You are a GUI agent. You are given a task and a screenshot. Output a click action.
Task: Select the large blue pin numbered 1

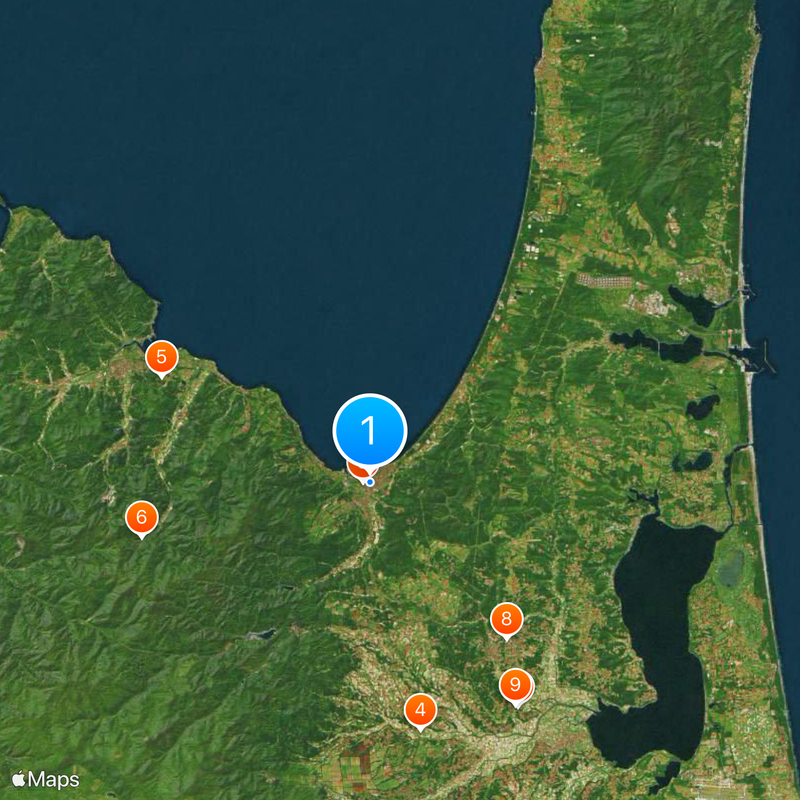click(370, 432)
